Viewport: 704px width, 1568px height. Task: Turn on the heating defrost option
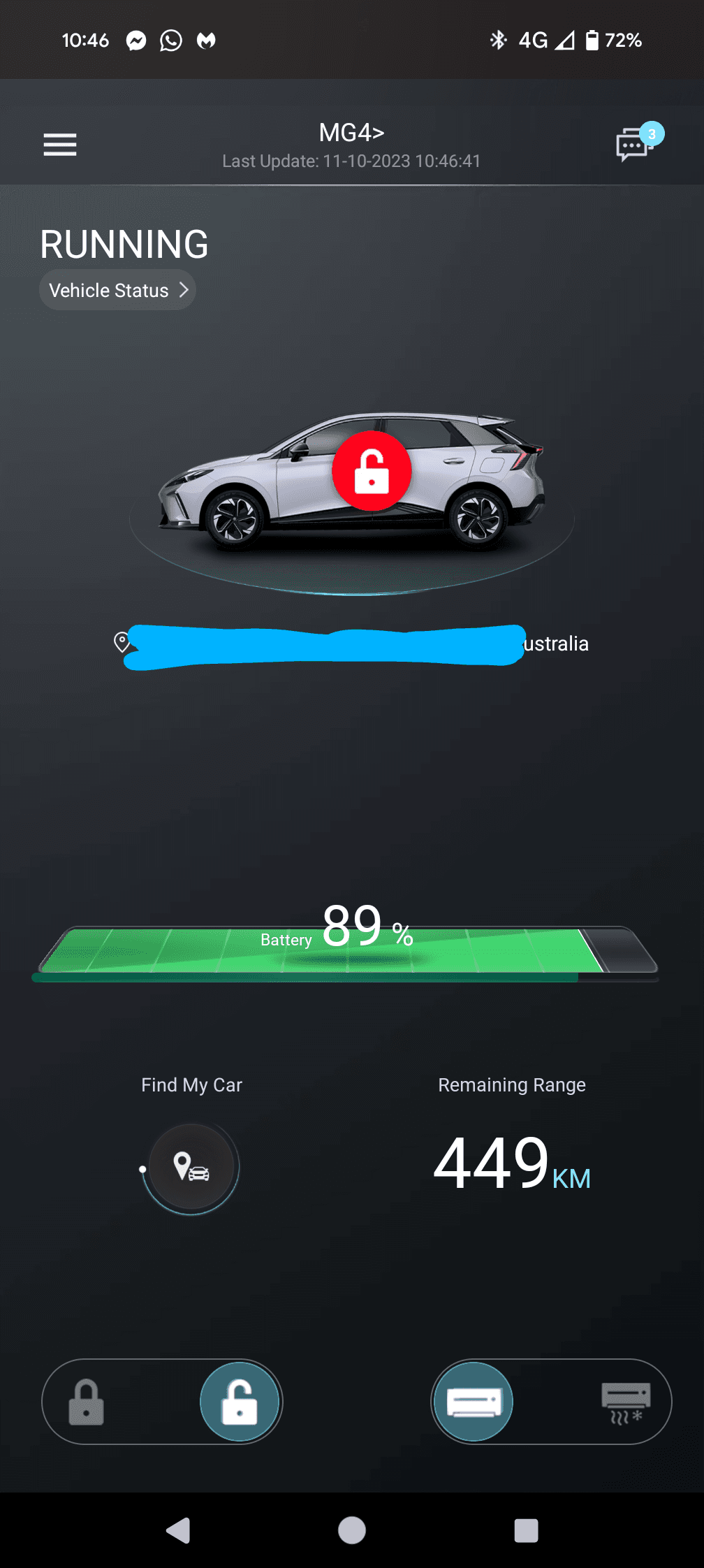(x=626, y=1402)
